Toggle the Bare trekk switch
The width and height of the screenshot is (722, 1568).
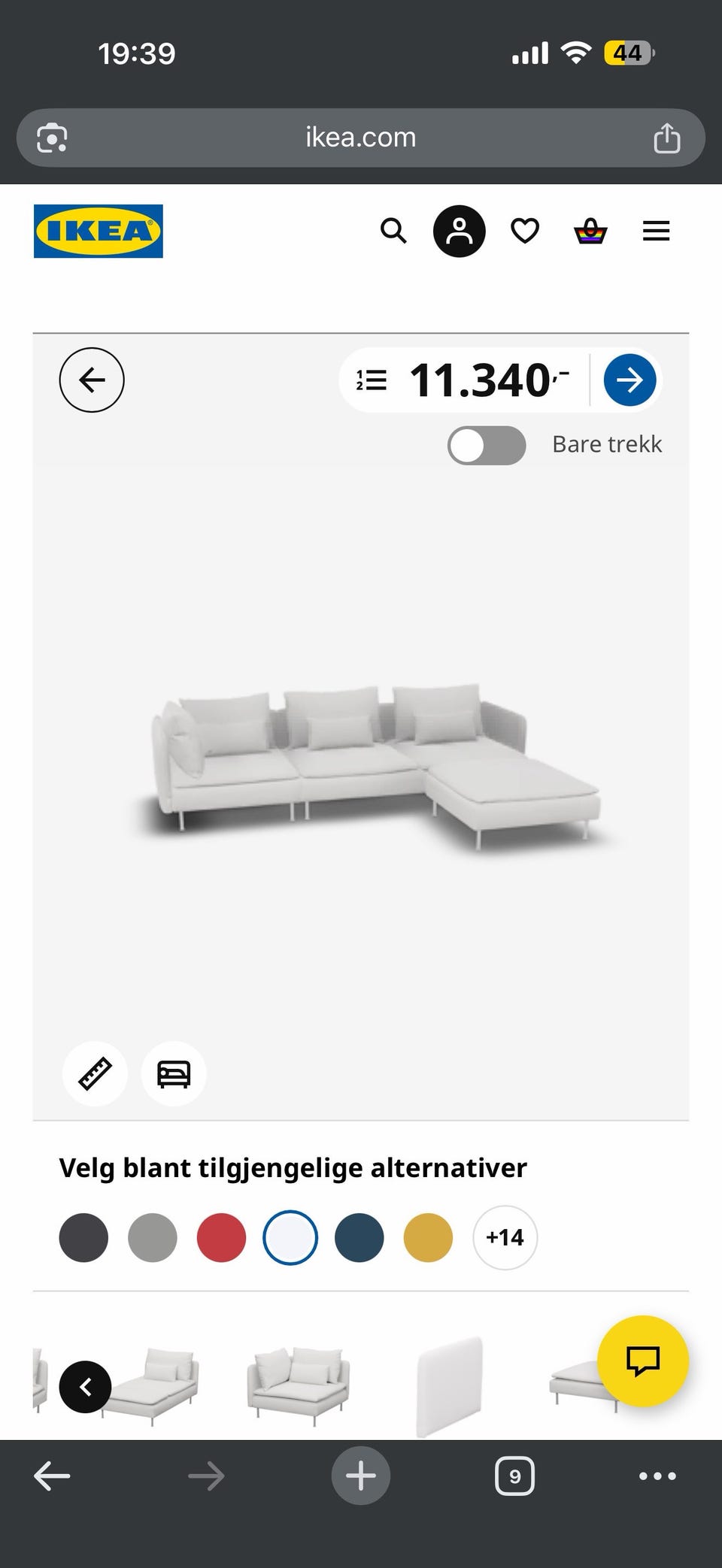487,445
